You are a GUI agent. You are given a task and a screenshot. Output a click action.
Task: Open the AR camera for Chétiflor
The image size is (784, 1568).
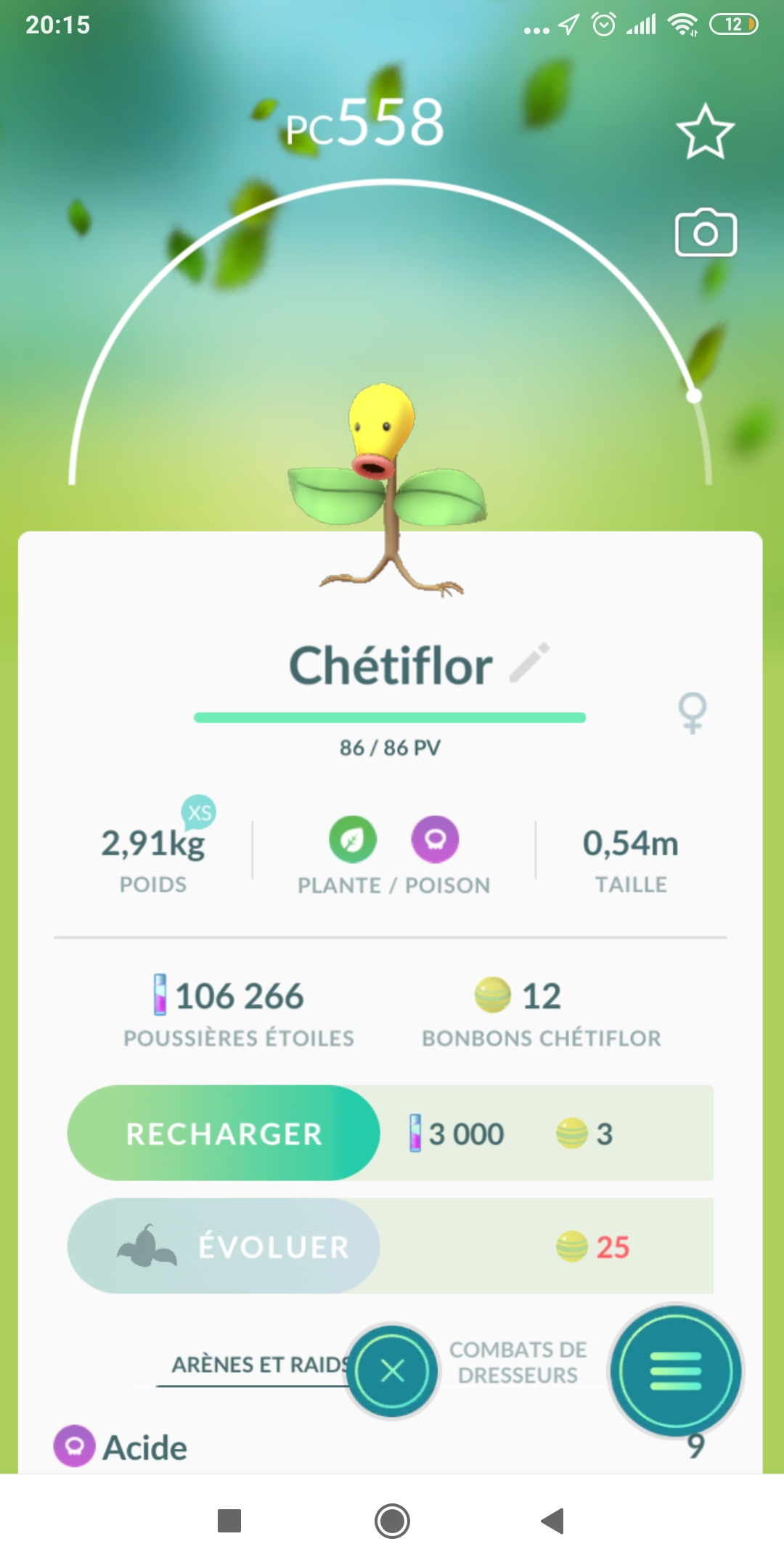(x=706, y=234)
